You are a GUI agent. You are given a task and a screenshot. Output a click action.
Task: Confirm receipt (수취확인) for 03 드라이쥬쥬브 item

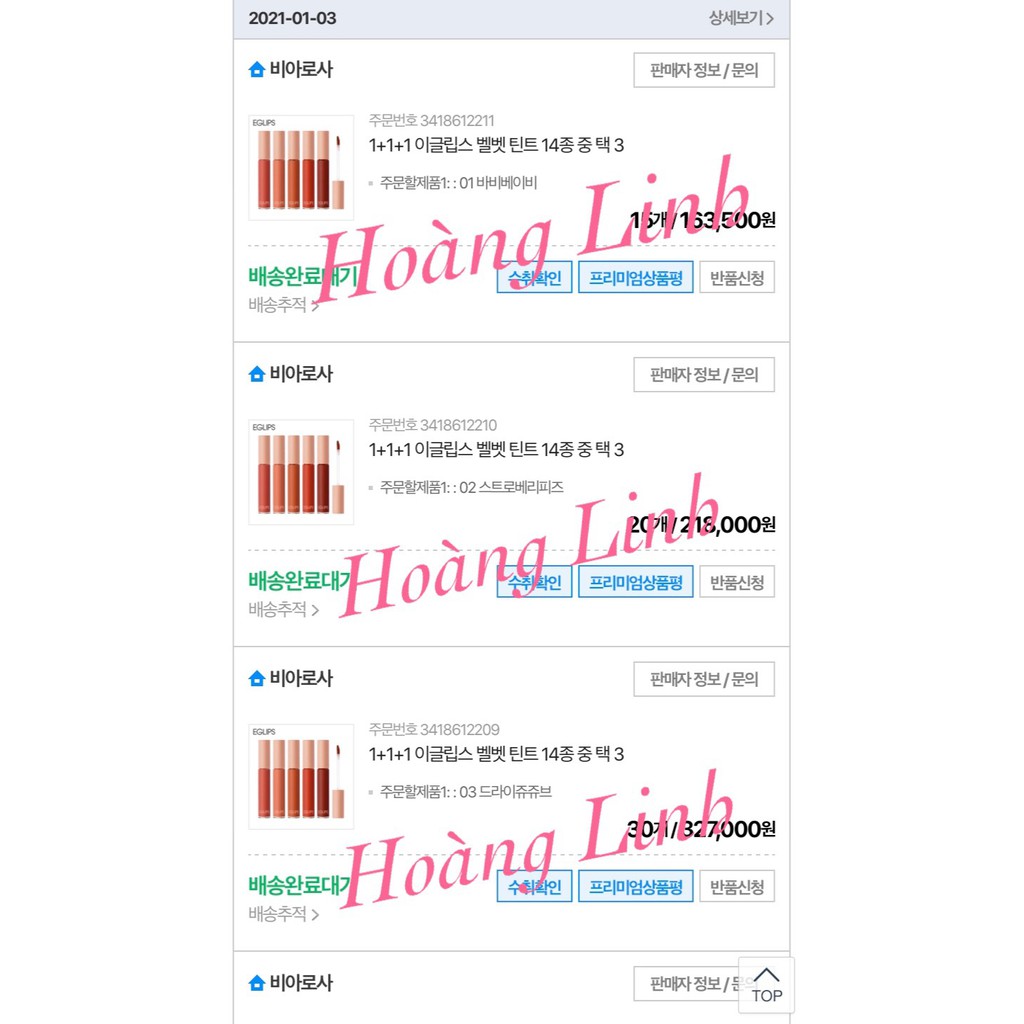click(x=535, y=886)
